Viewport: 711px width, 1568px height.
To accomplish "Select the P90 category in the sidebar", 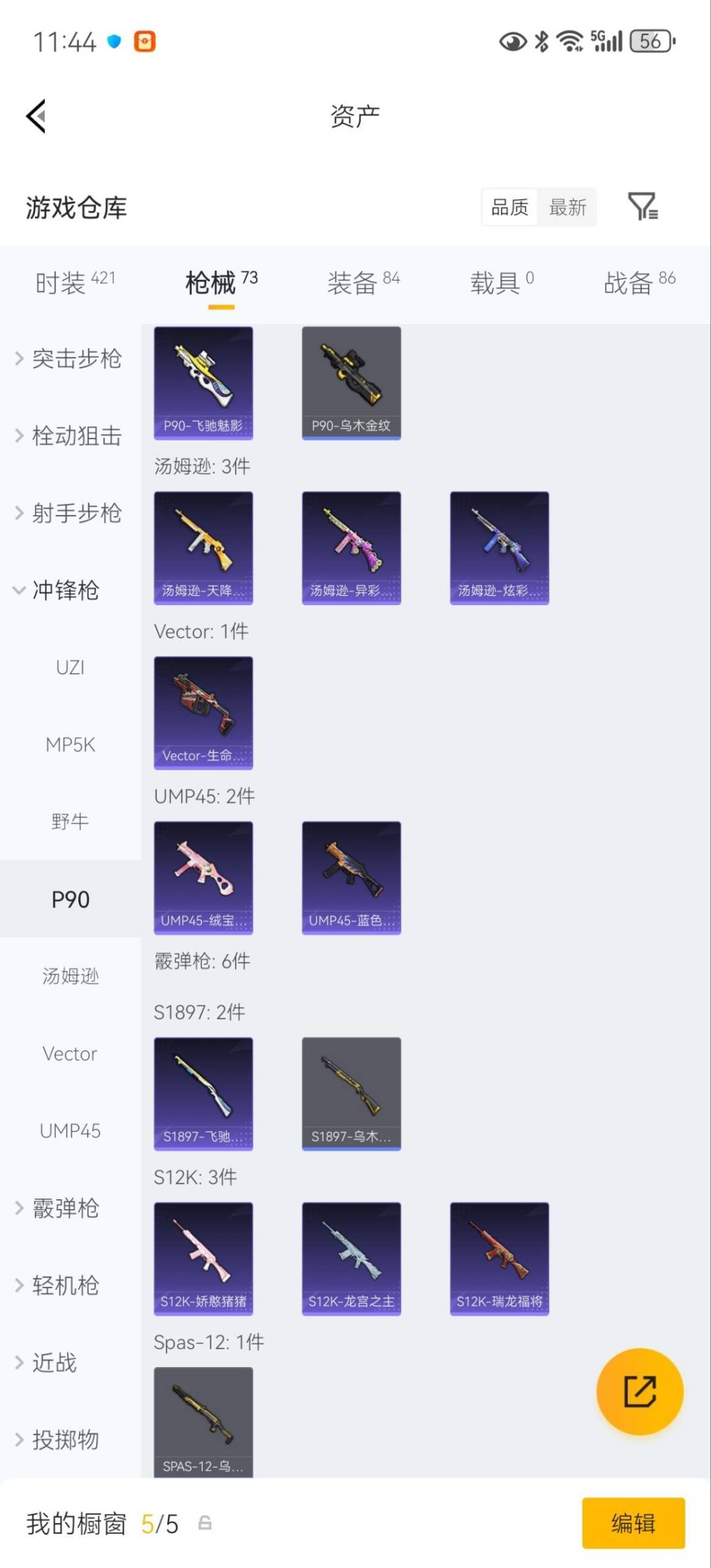I will 70,898.
